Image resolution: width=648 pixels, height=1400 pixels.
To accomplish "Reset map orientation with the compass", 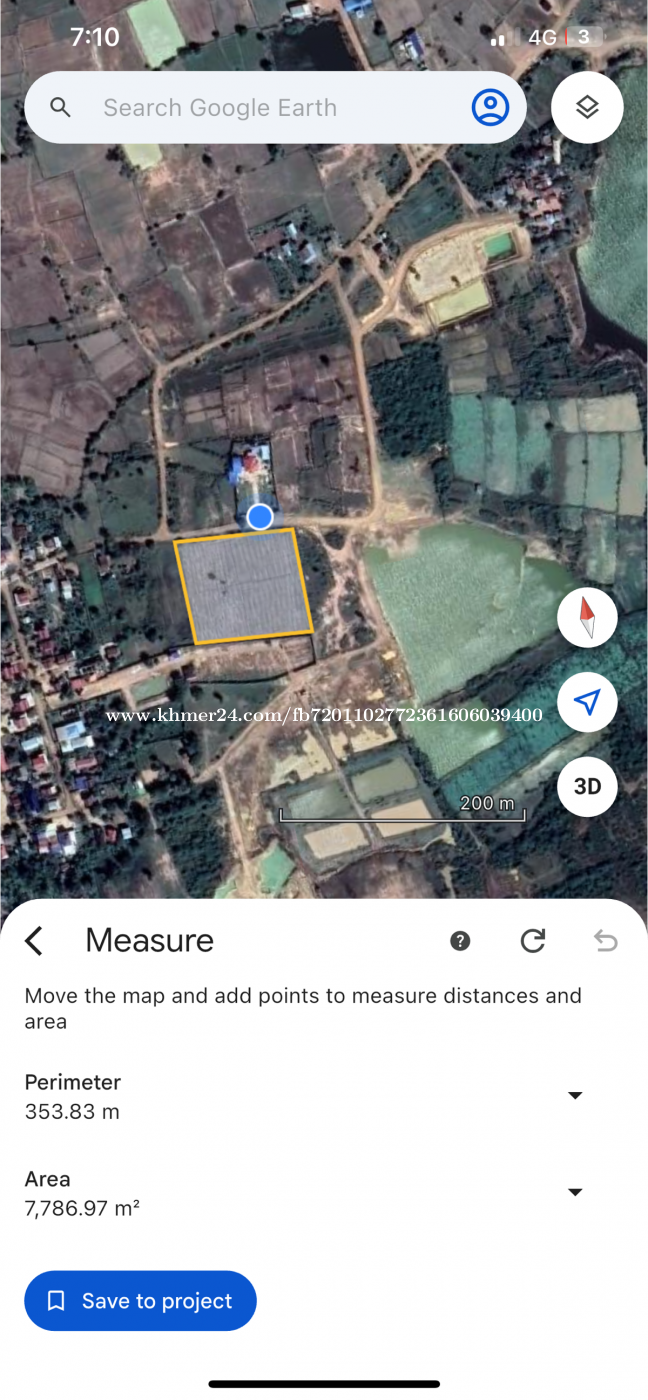I will pos(587,618).
